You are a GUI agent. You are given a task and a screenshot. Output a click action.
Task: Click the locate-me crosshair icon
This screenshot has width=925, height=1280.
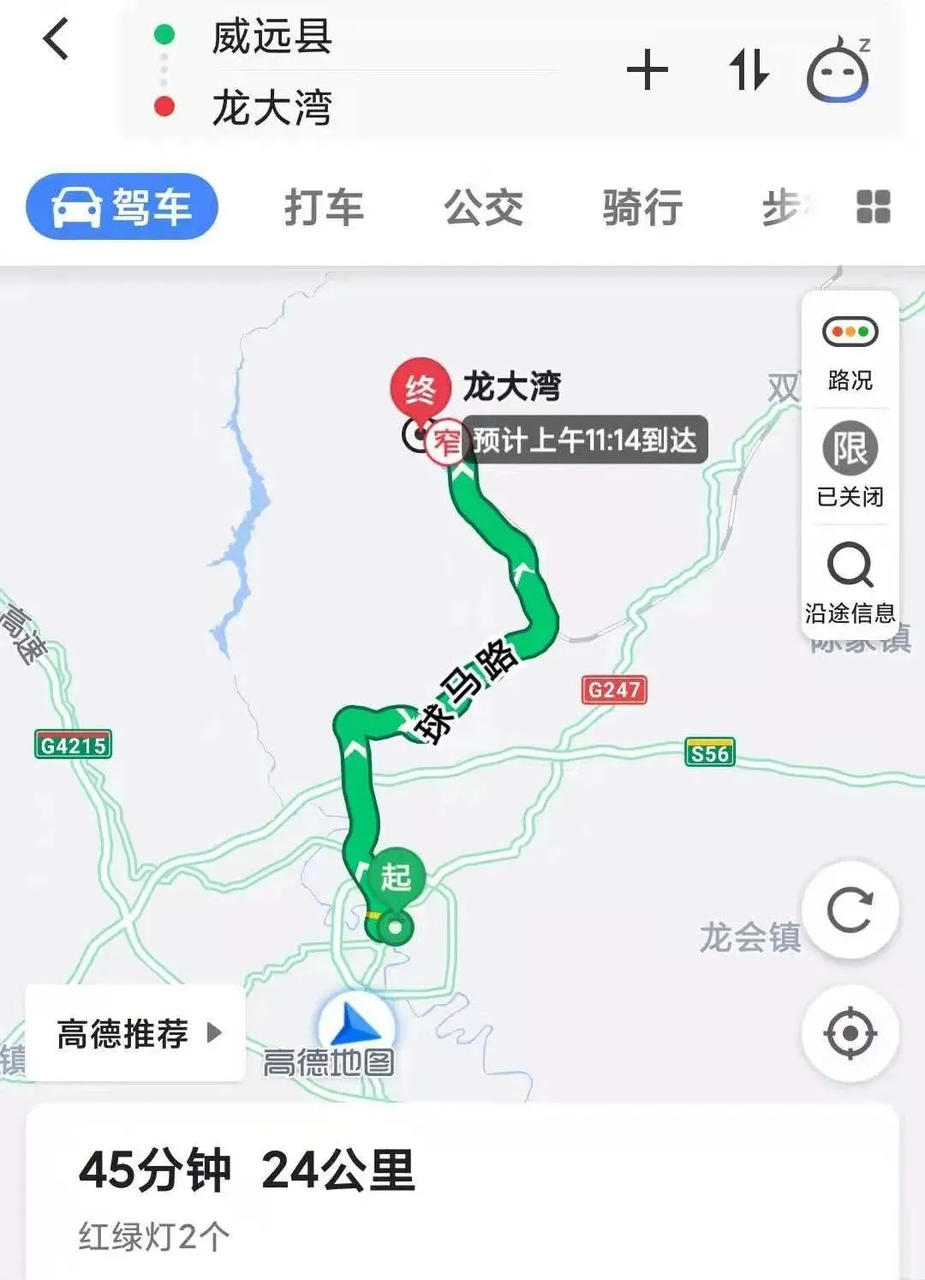[x=849, y=1034]
